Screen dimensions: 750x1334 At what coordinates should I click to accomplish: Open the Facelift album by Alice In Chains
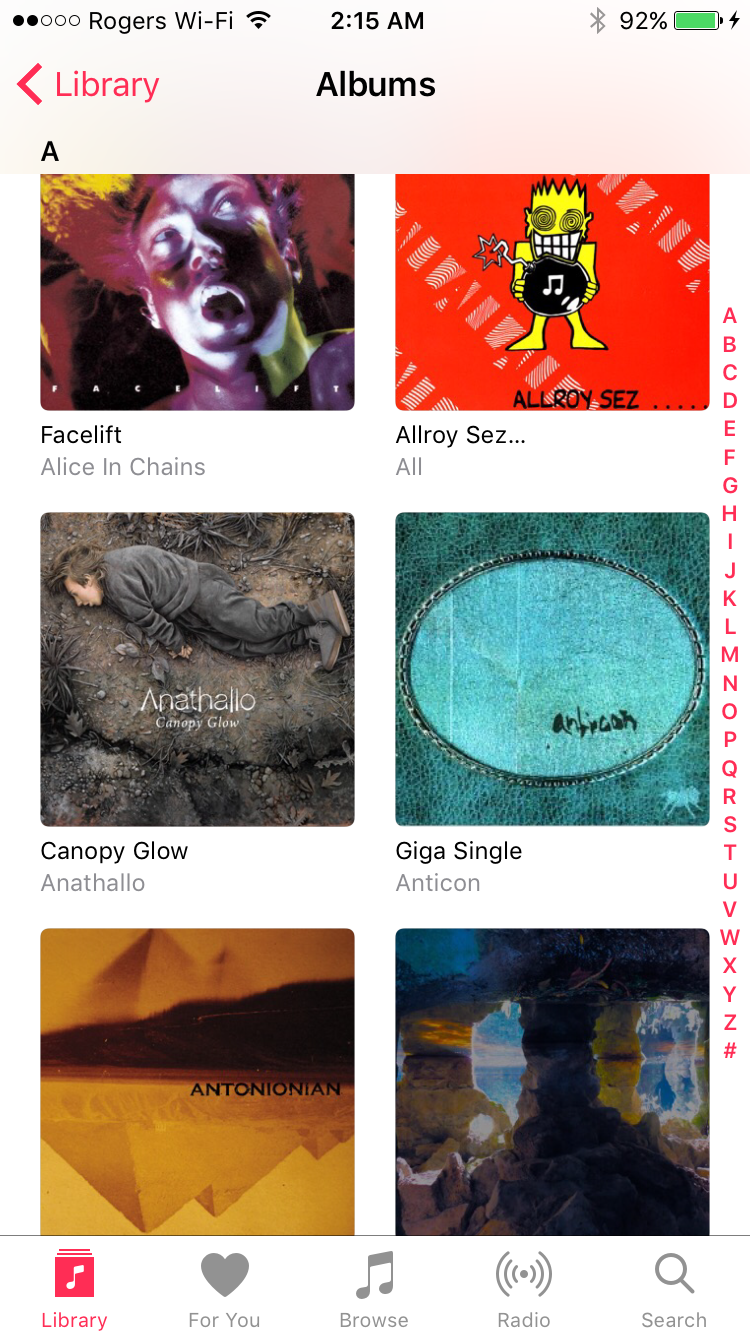click(197, 292)
